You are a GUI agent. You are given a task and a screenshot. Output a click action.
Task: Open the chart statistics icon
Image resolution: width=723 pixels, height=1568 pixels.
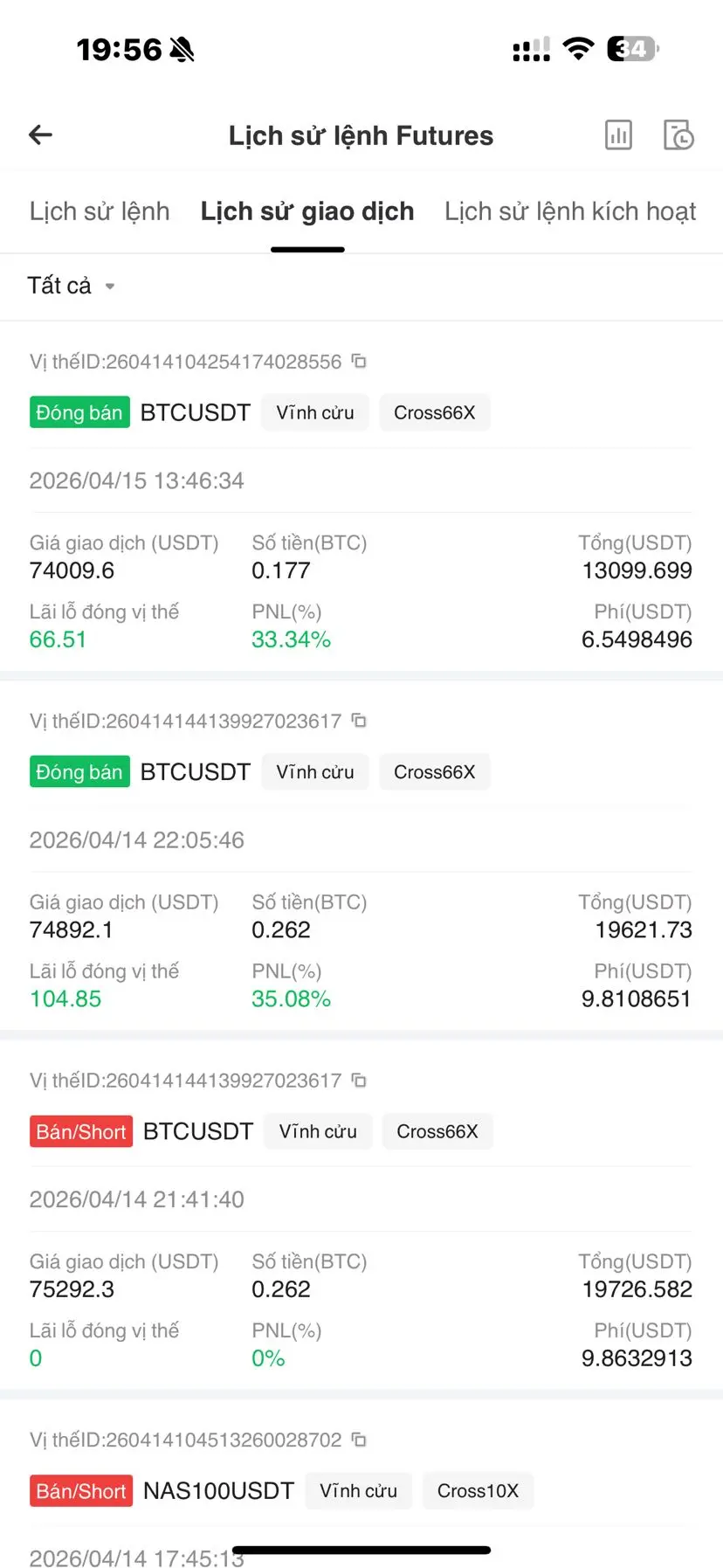click(x=618, y=135)
